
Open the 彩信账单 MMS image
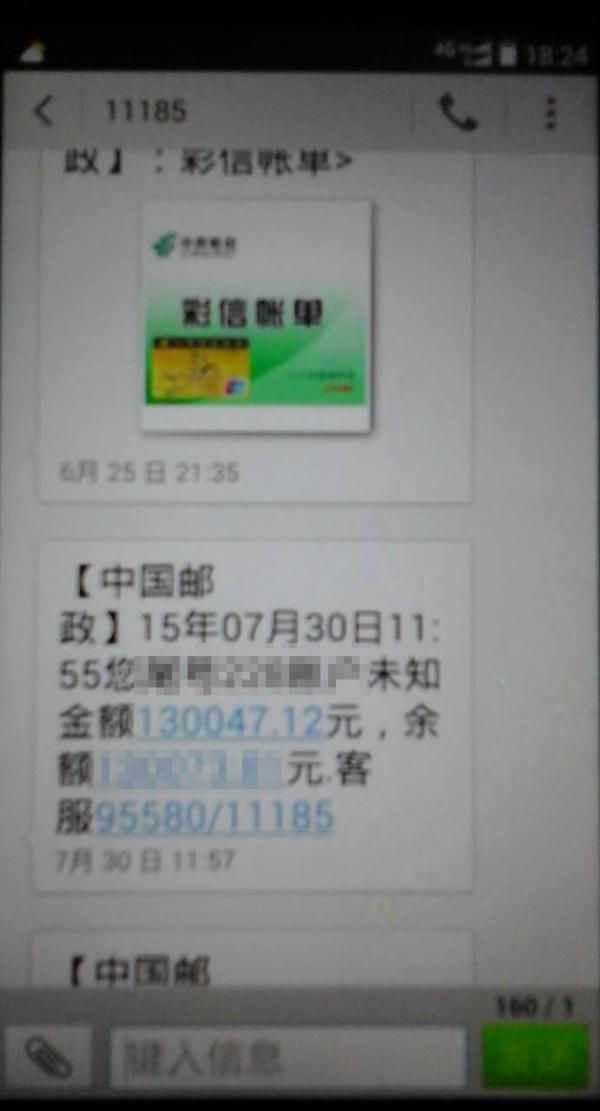coord(256,316)
